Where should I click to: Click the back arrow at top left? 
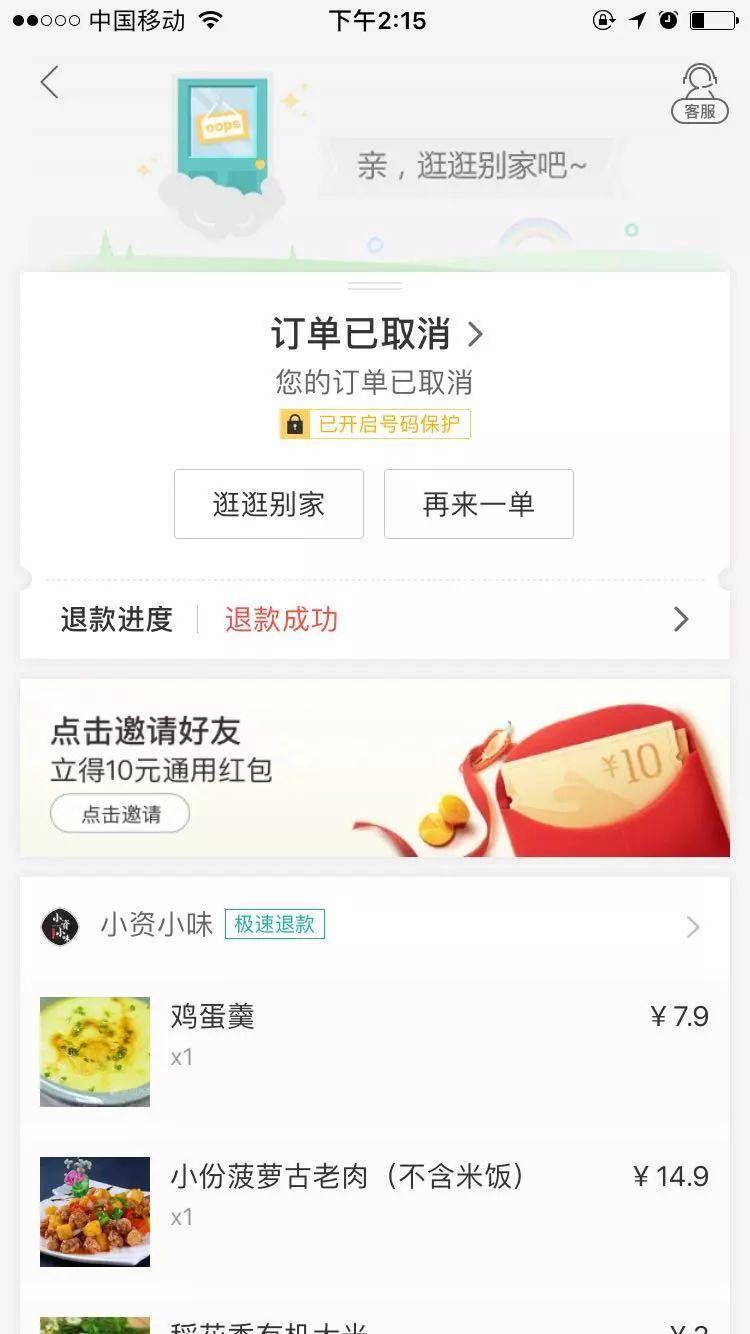tap(49, 82)
